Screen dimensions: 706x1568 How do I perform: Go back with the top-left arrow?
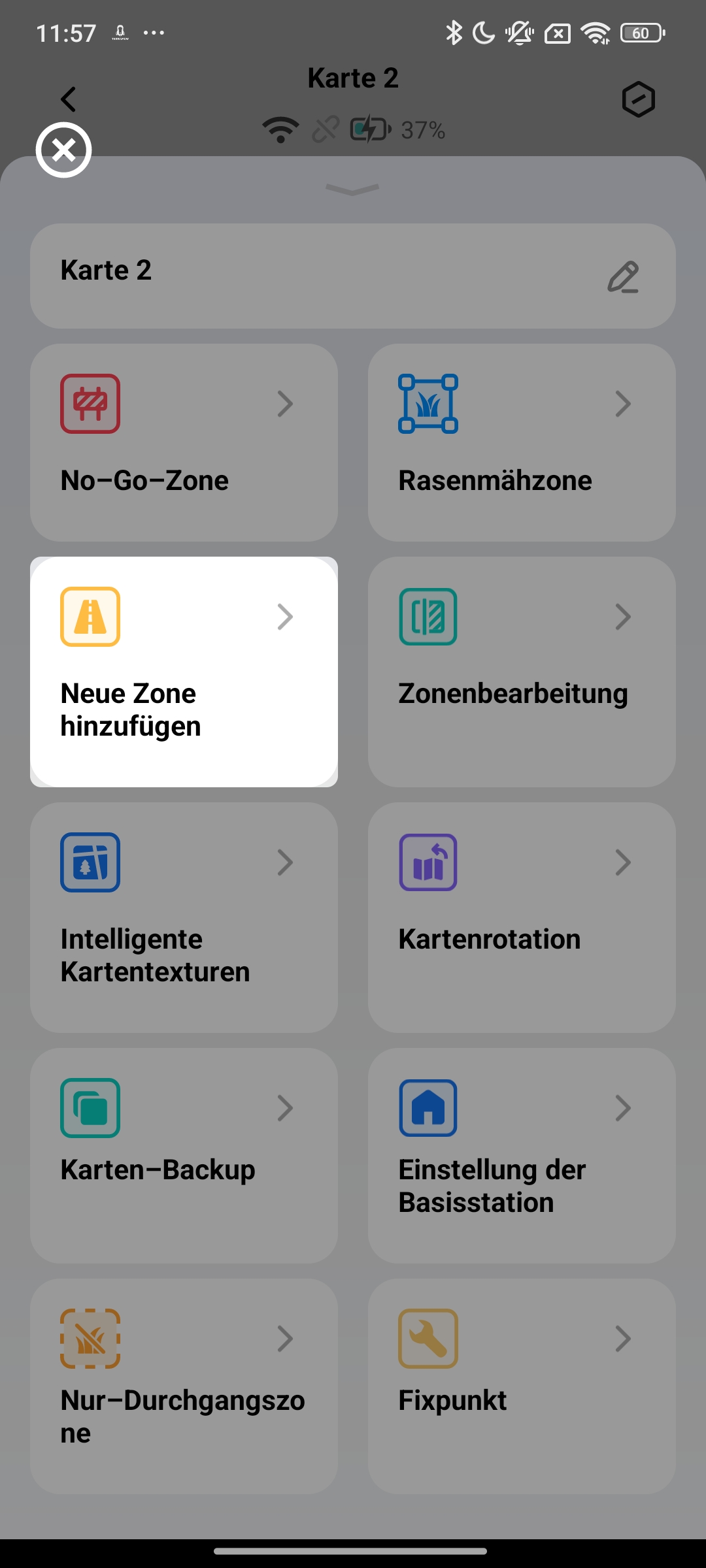pos(69,99)
